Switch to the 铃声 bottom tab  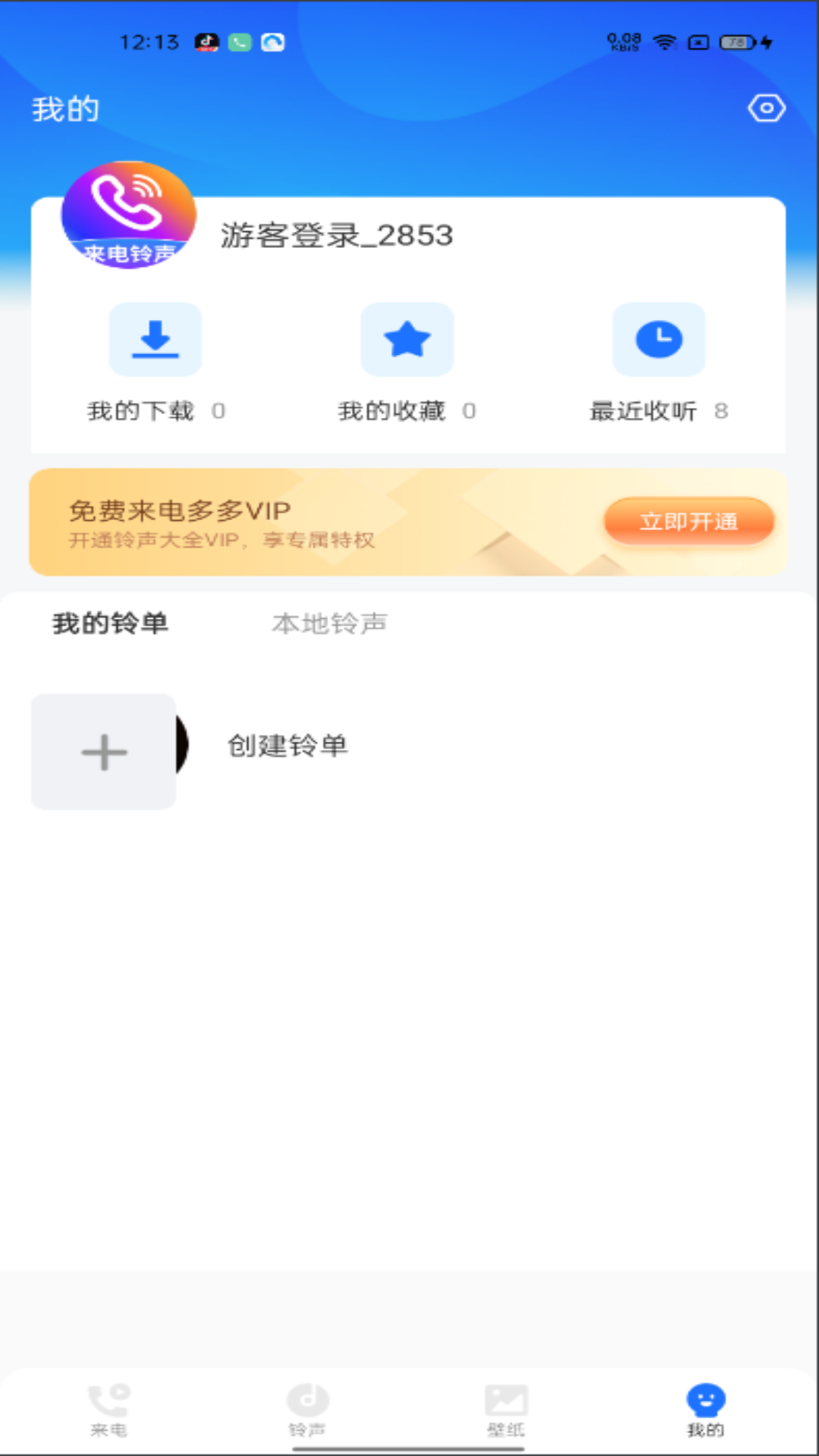coord(307,1409)
